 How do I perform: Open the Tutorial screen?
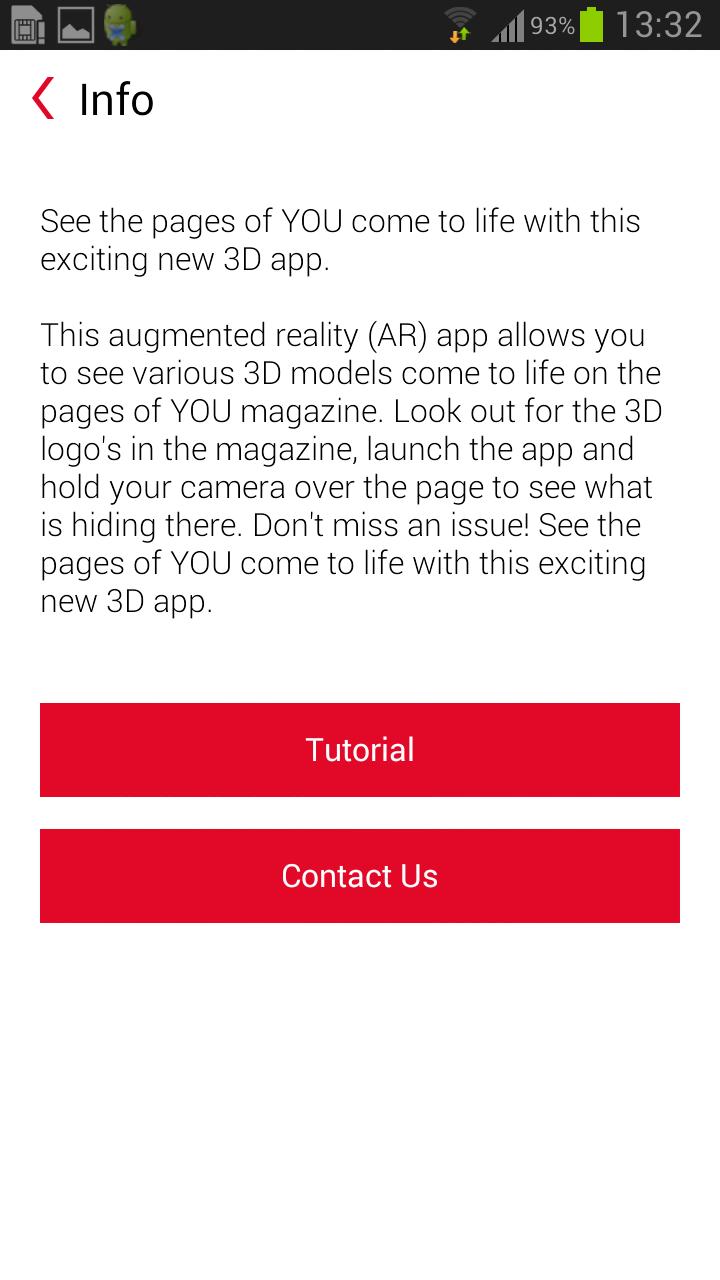click(360, 750)
